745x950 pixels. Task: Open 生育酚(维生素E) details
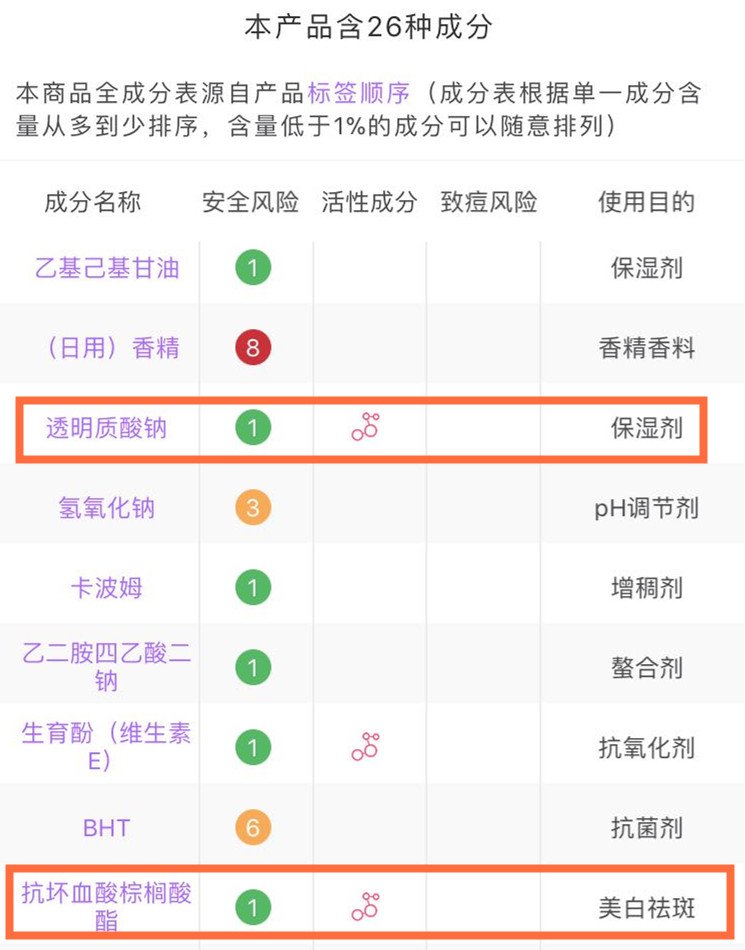tap(106, 746)
